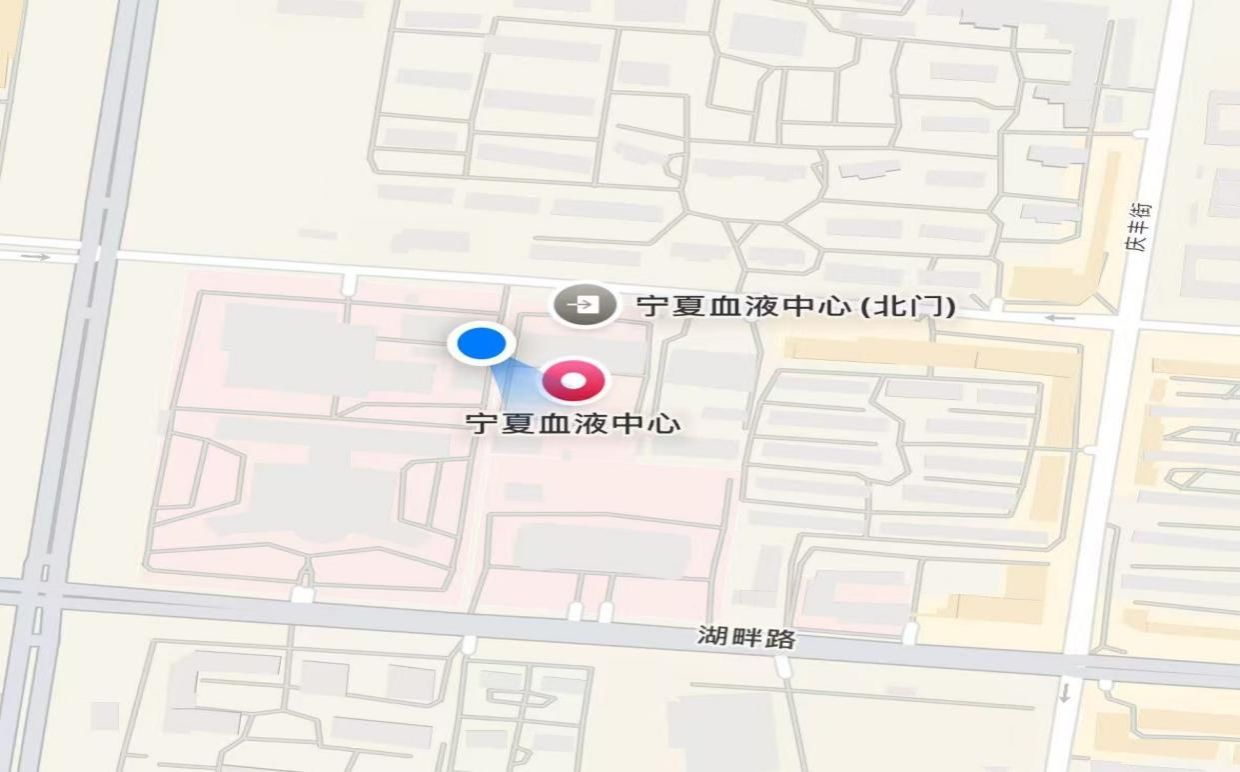Select the 宁夏血液中心 (北门) entrance marker

(584, 303)
